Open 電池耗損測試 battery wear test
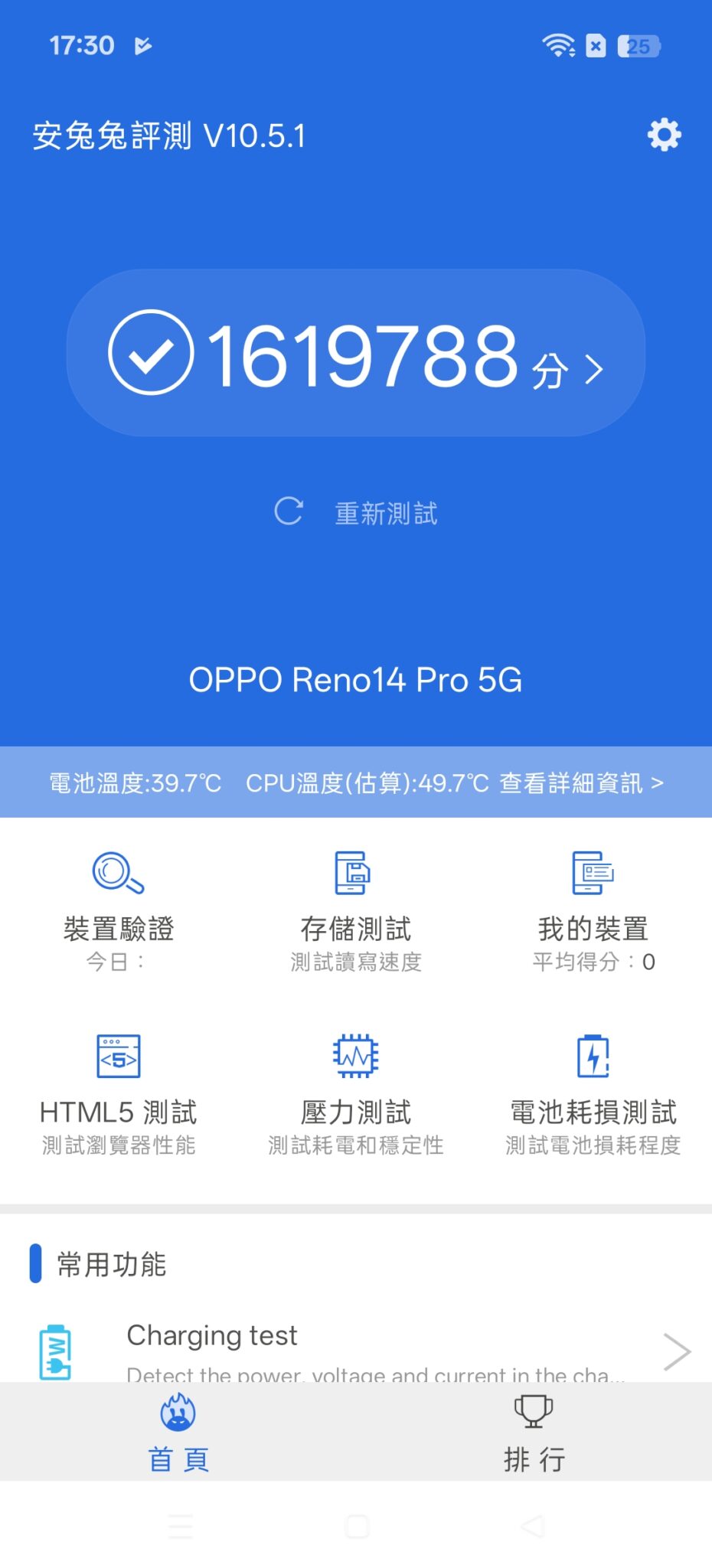 [x=593, y=1095]
